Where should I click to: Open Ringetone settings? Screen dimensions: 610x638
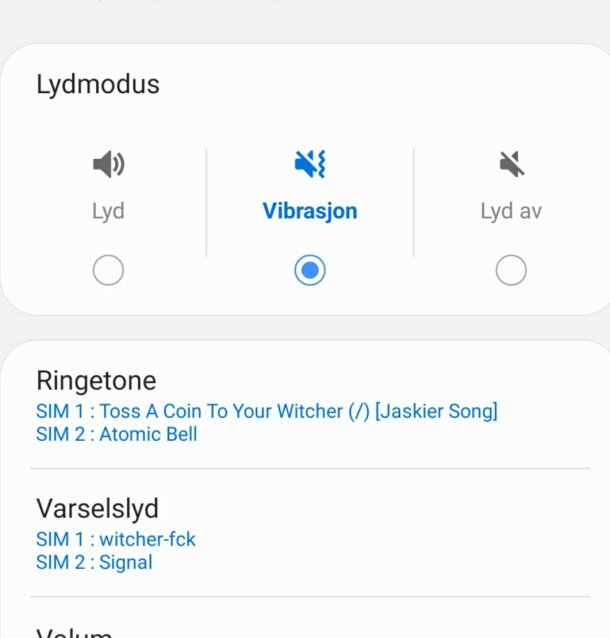[266, 406]
